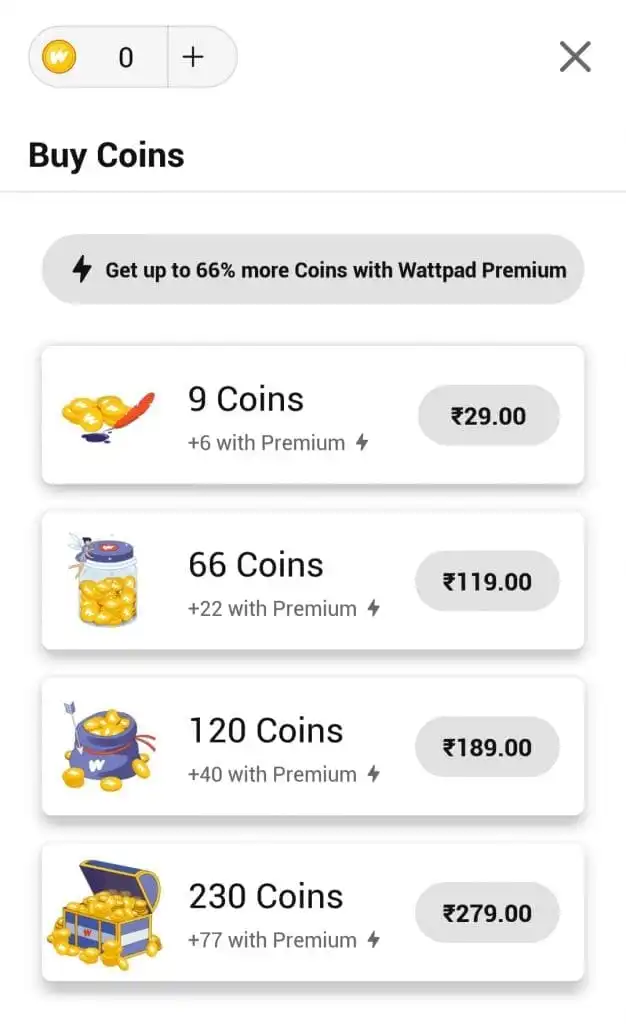Open the Wattpad Premium coins offer banner
Screen dimensions: 626x1024
[x=313, y=269]
